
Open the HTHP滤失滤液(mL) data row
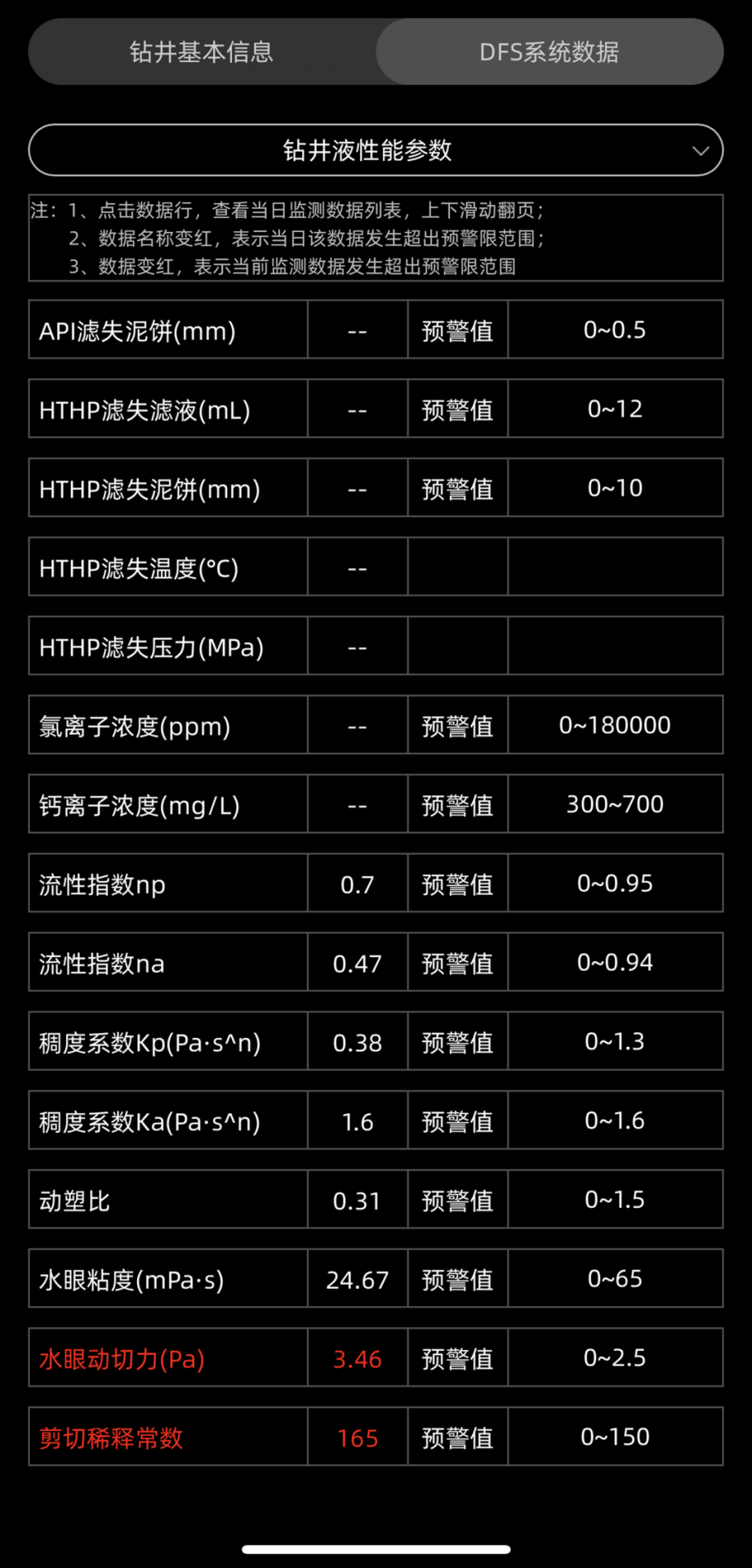(376, 408)
